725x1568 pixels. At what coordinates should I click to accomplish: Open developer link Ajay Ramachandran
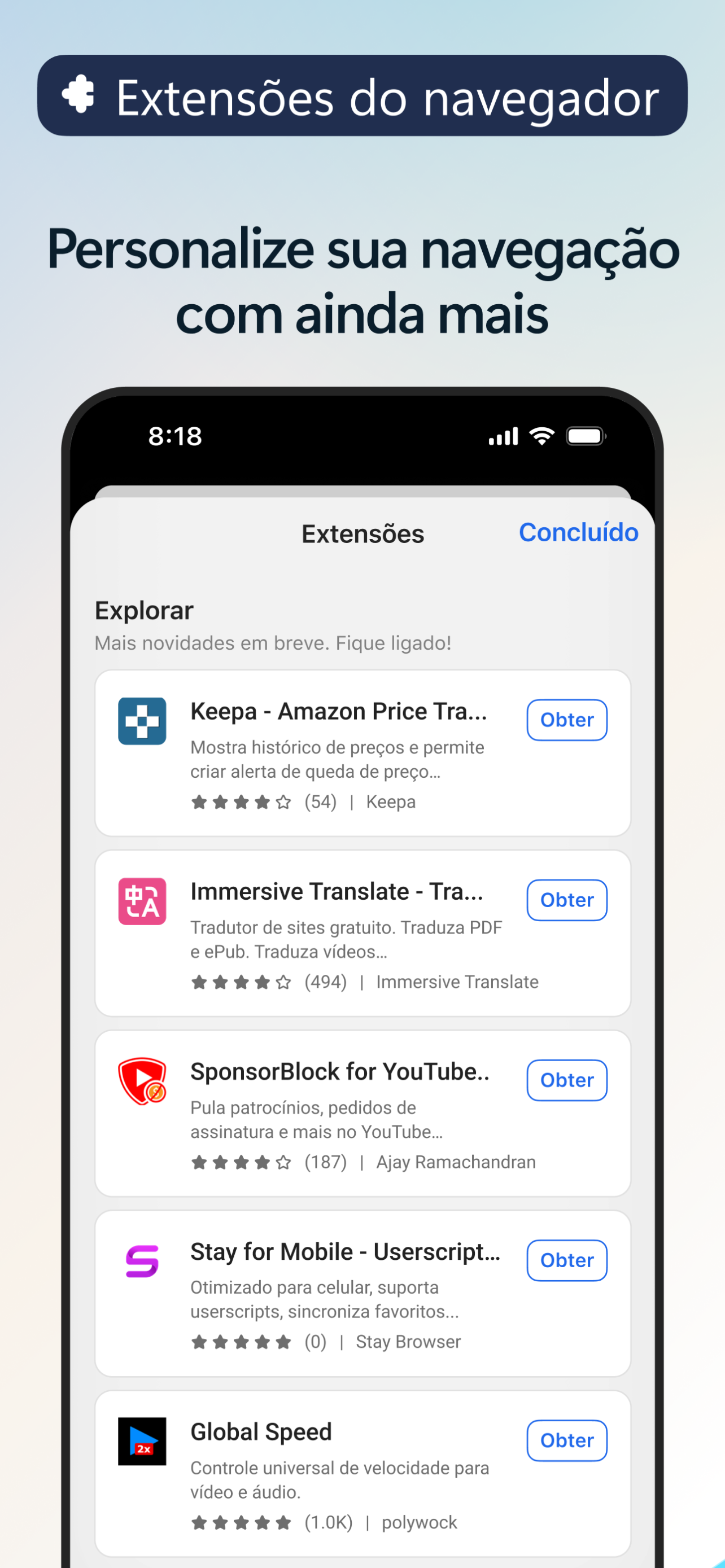[455, 1162]
